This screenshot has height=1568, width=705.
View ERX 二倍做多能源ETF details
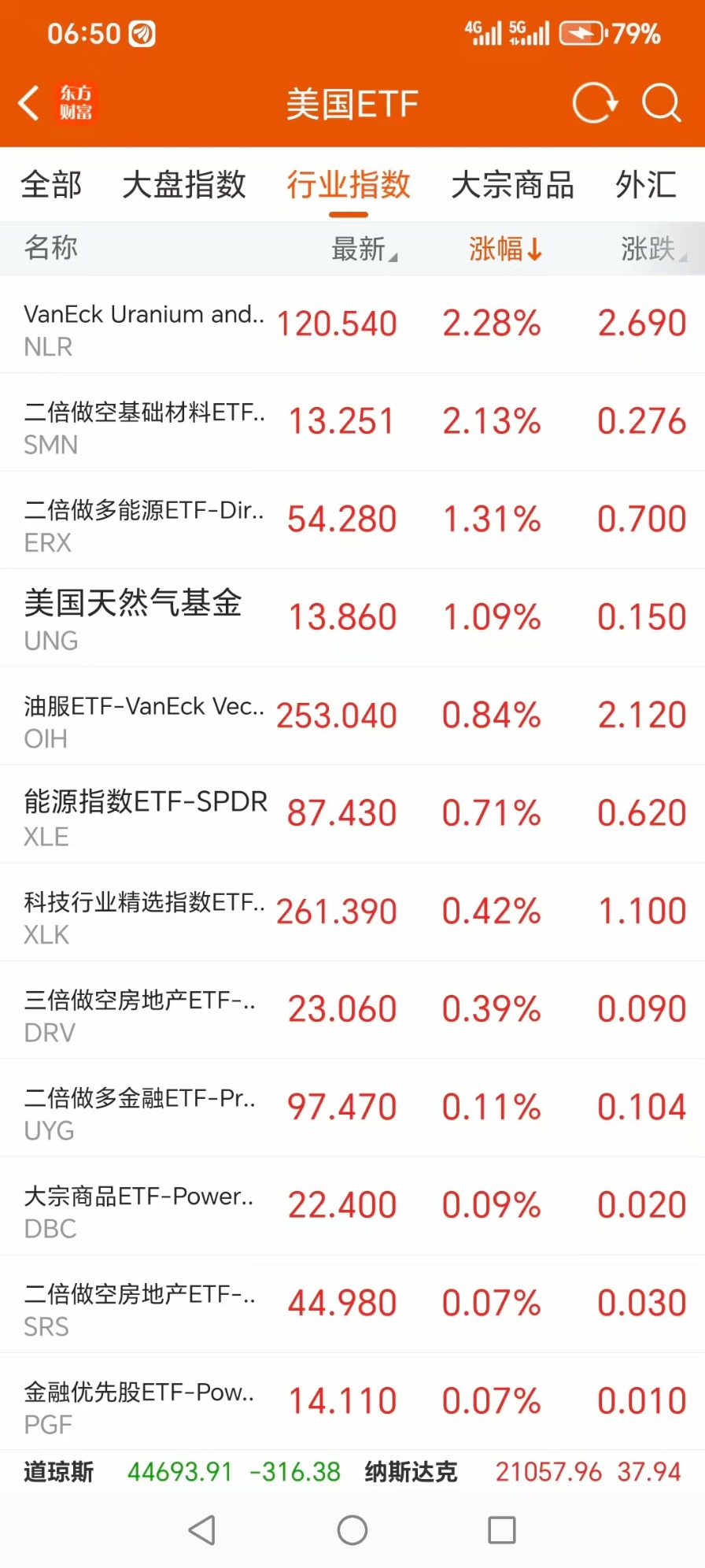click(352, 520)
